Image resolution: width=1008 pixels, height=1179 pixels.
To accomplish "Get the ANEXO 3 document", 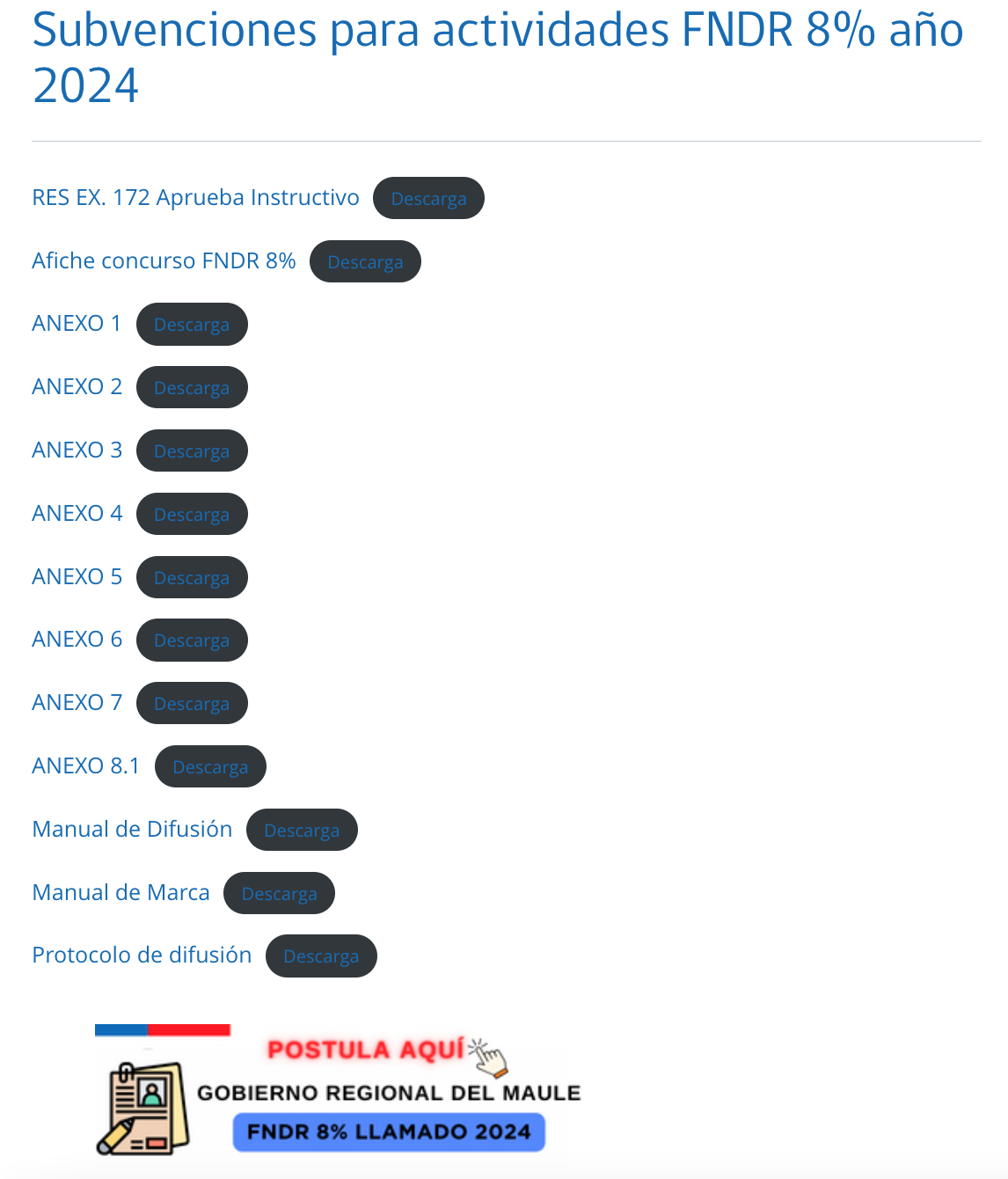I will coord(192,451).
